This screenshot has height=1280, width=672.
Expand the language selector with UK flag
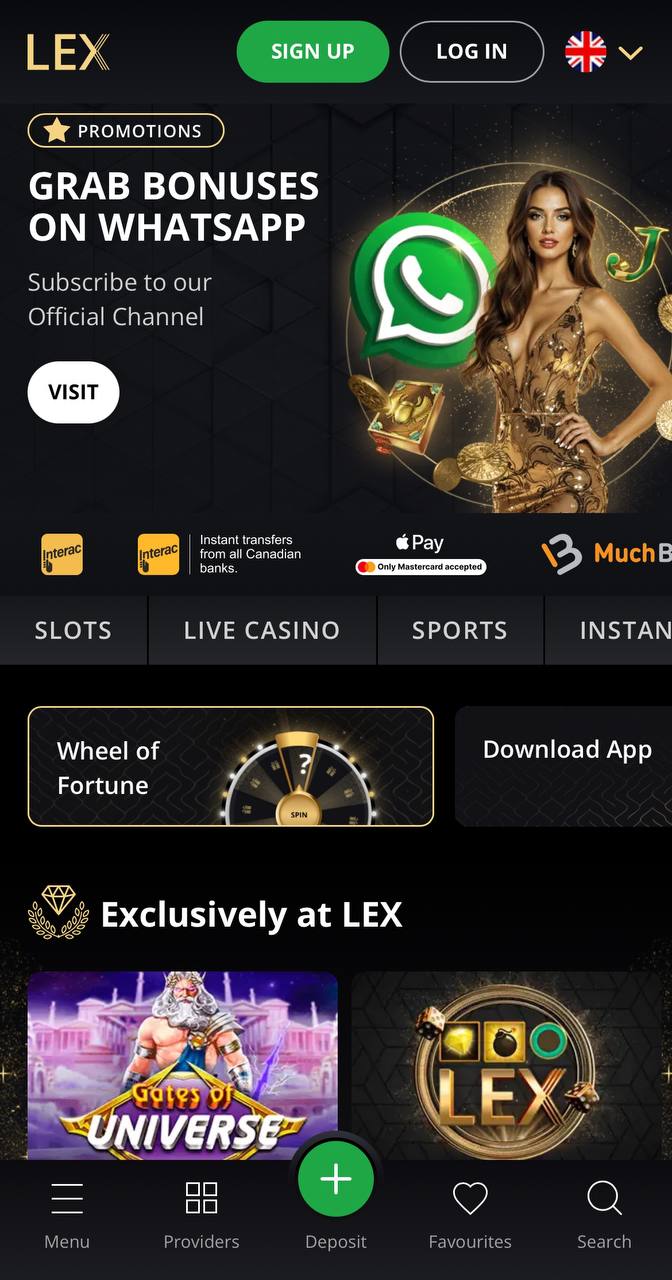[604, 52]
